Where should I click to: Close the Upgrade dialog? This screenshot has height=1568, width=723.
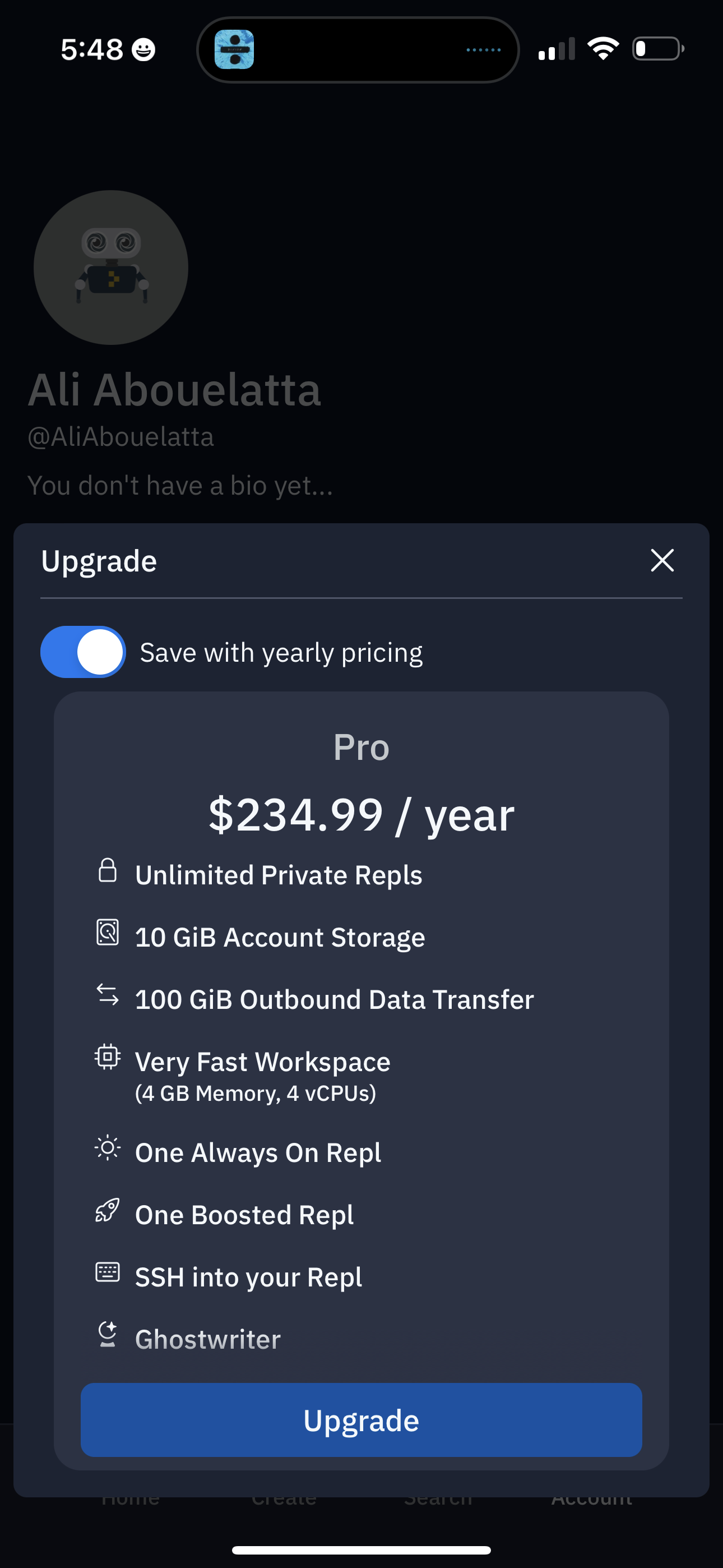(x=661, y=560)
